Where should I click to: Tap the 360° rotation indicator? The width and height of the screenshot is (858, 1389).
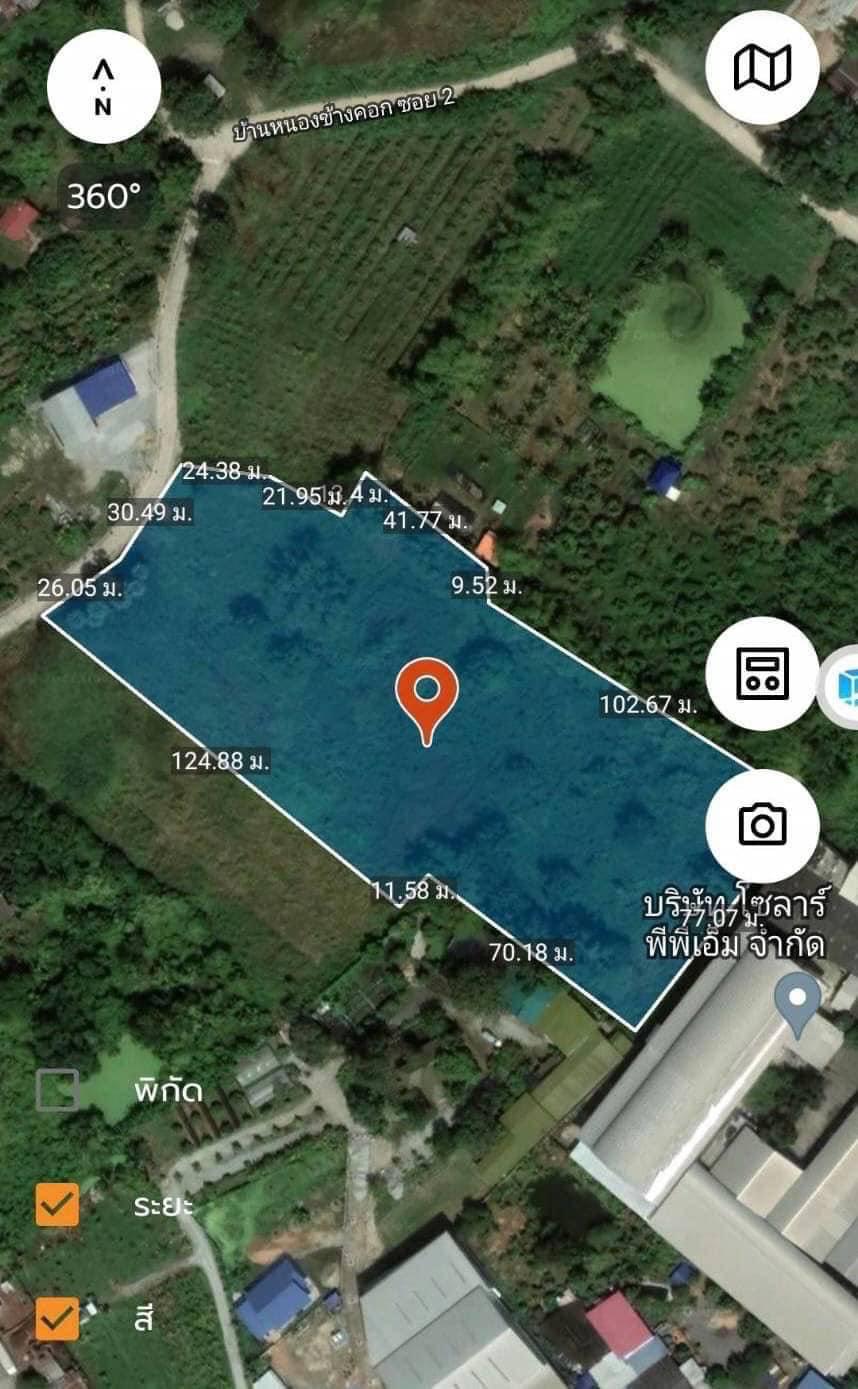tap(104, 196)
